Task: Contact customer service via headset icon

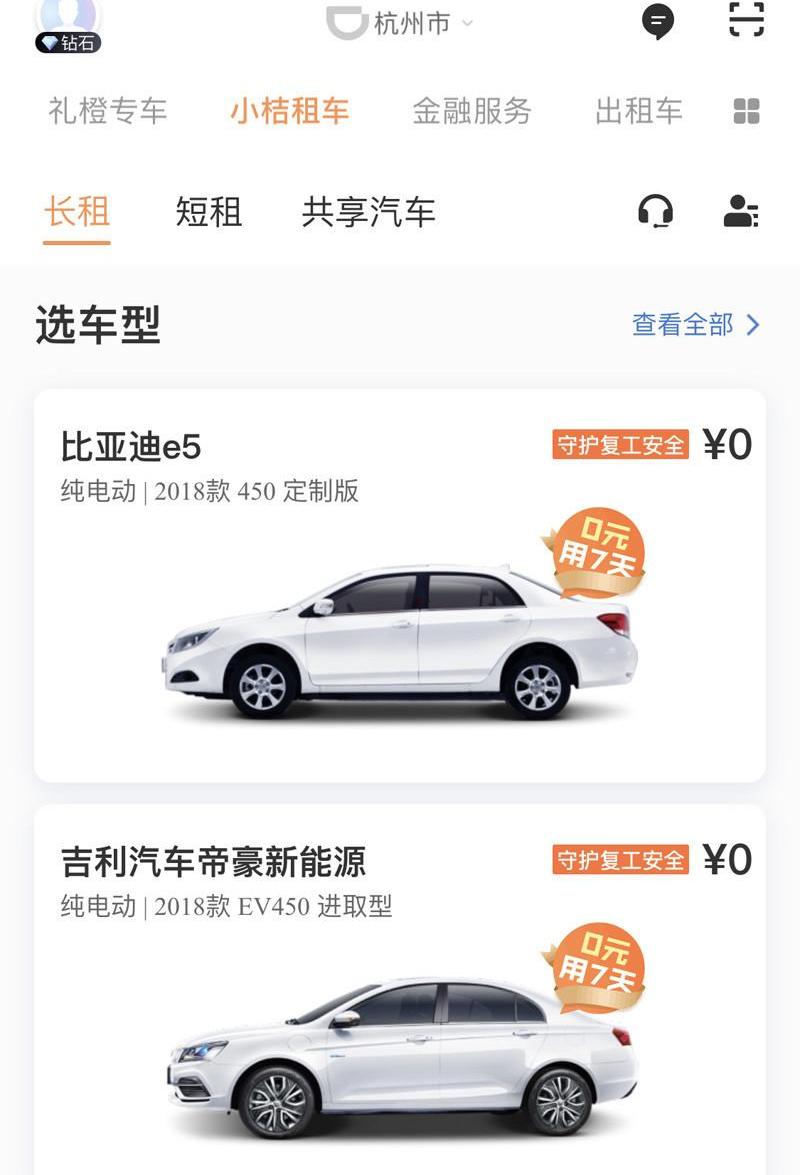Action: 655,212
